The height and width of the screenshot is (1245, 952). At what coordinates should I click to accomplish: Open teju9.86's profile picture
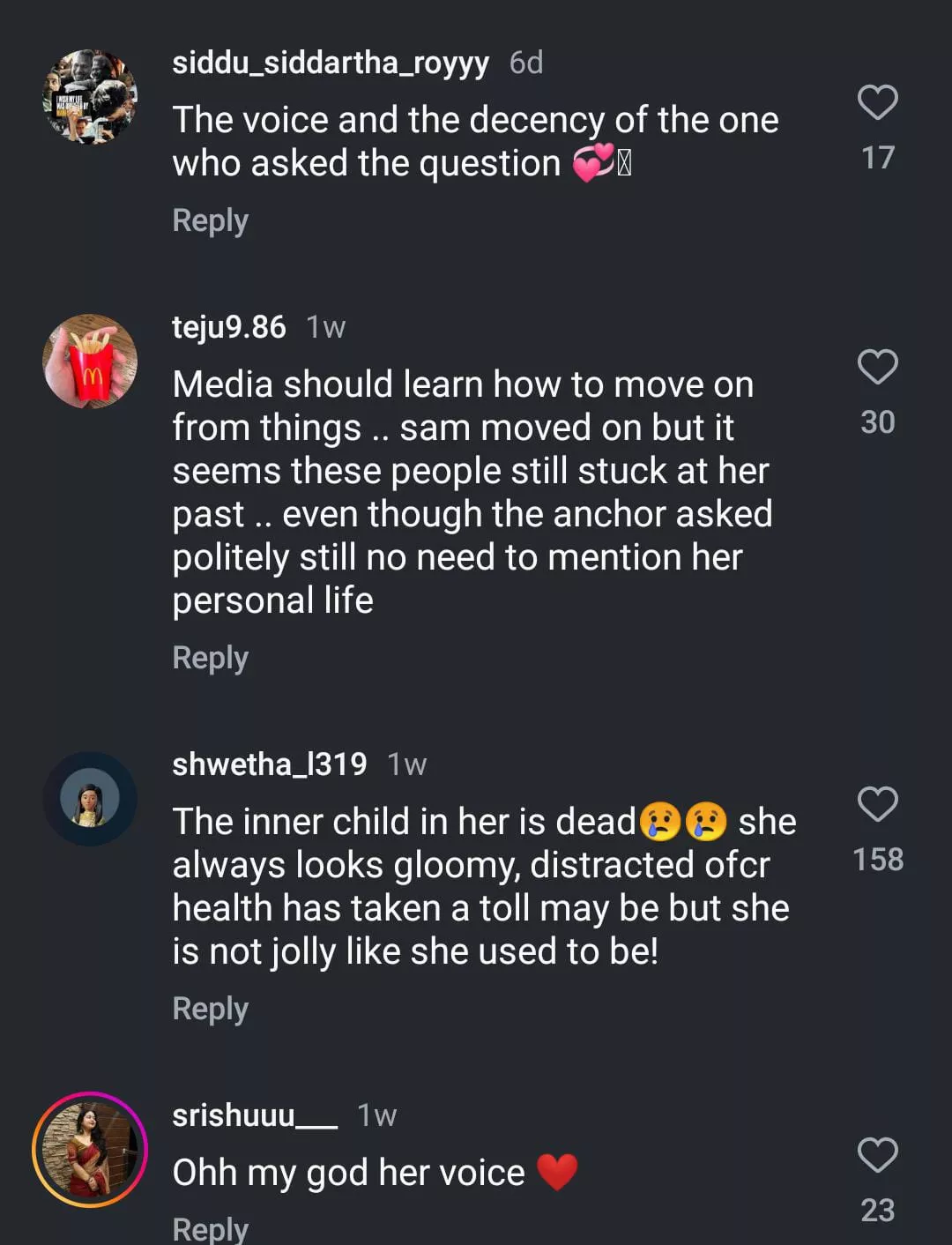[x=90, y=362]
